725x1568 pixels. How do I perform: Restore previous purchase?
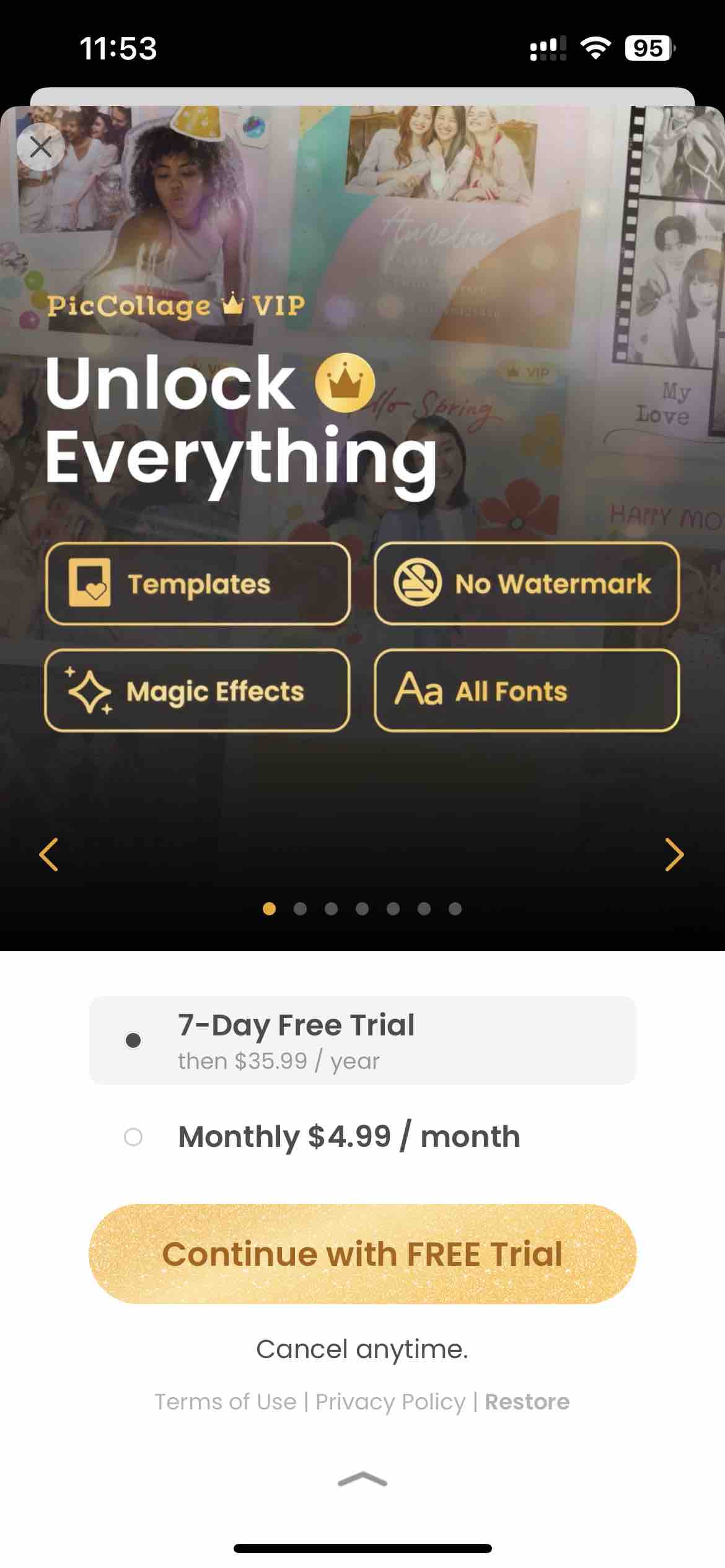(527, 1401)
